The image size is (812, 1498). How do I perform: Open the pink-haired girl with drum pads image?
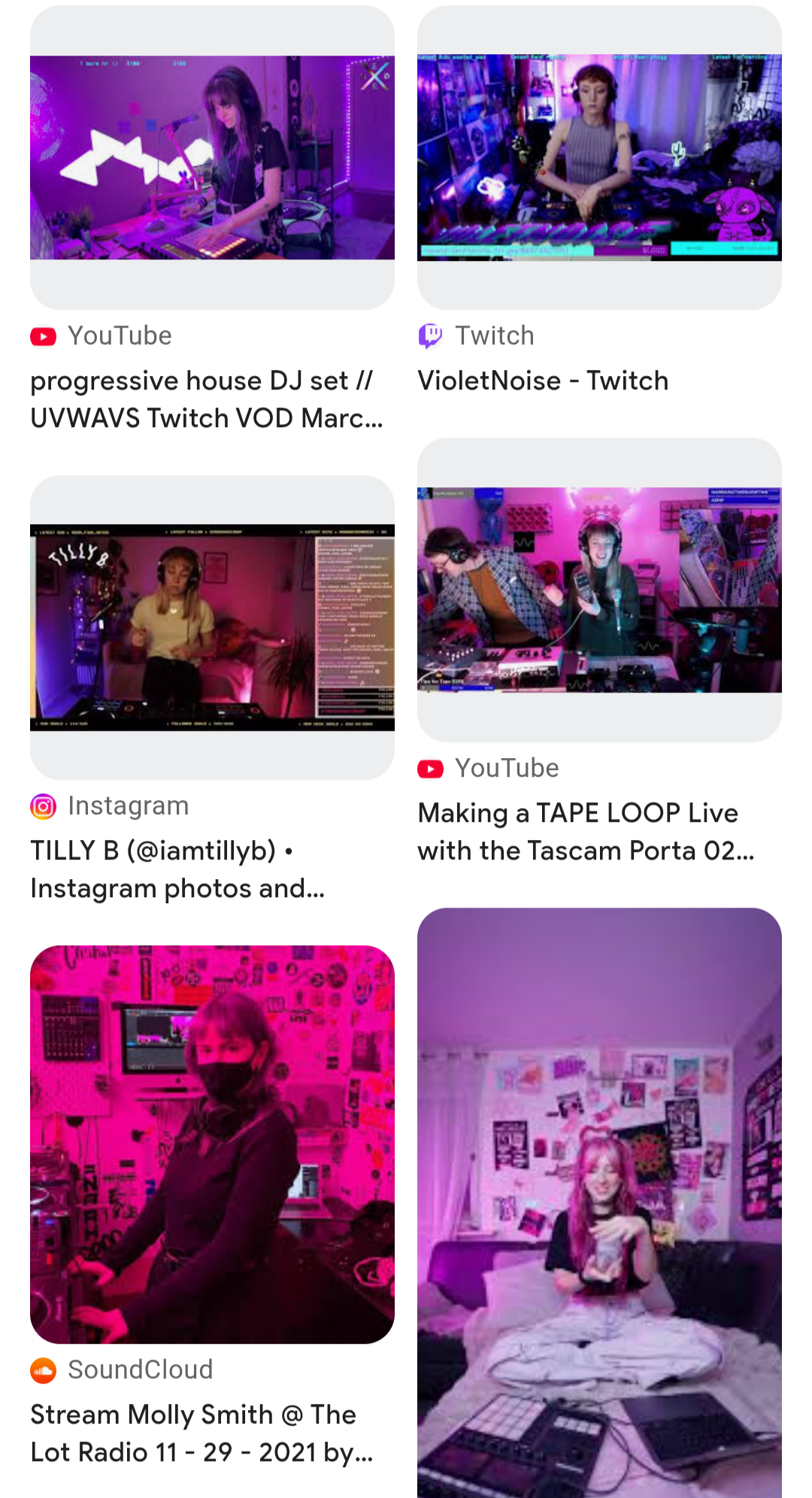pyautogui.click(x=599, y=1203)
